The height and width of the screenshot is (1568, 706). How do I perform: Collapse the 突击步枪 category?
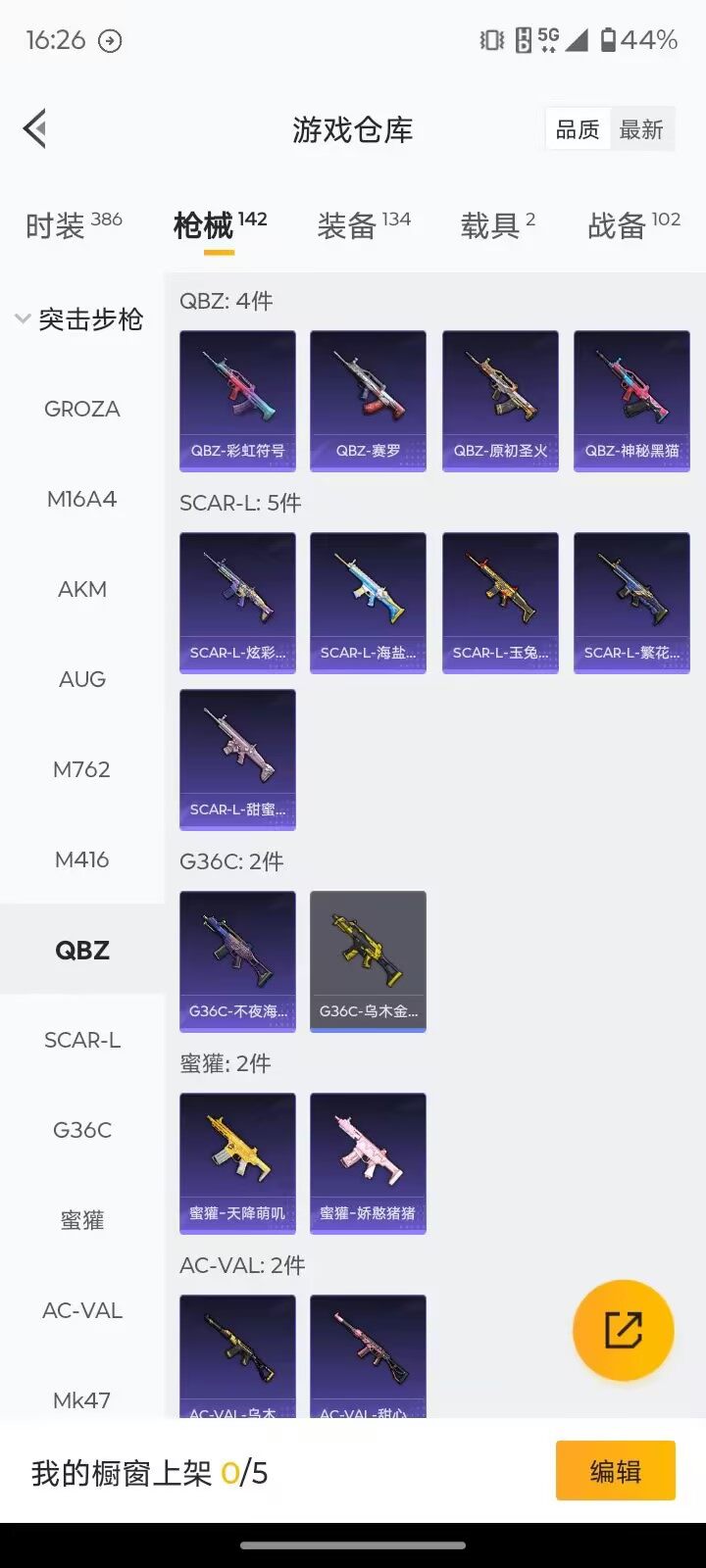[80, 318]
